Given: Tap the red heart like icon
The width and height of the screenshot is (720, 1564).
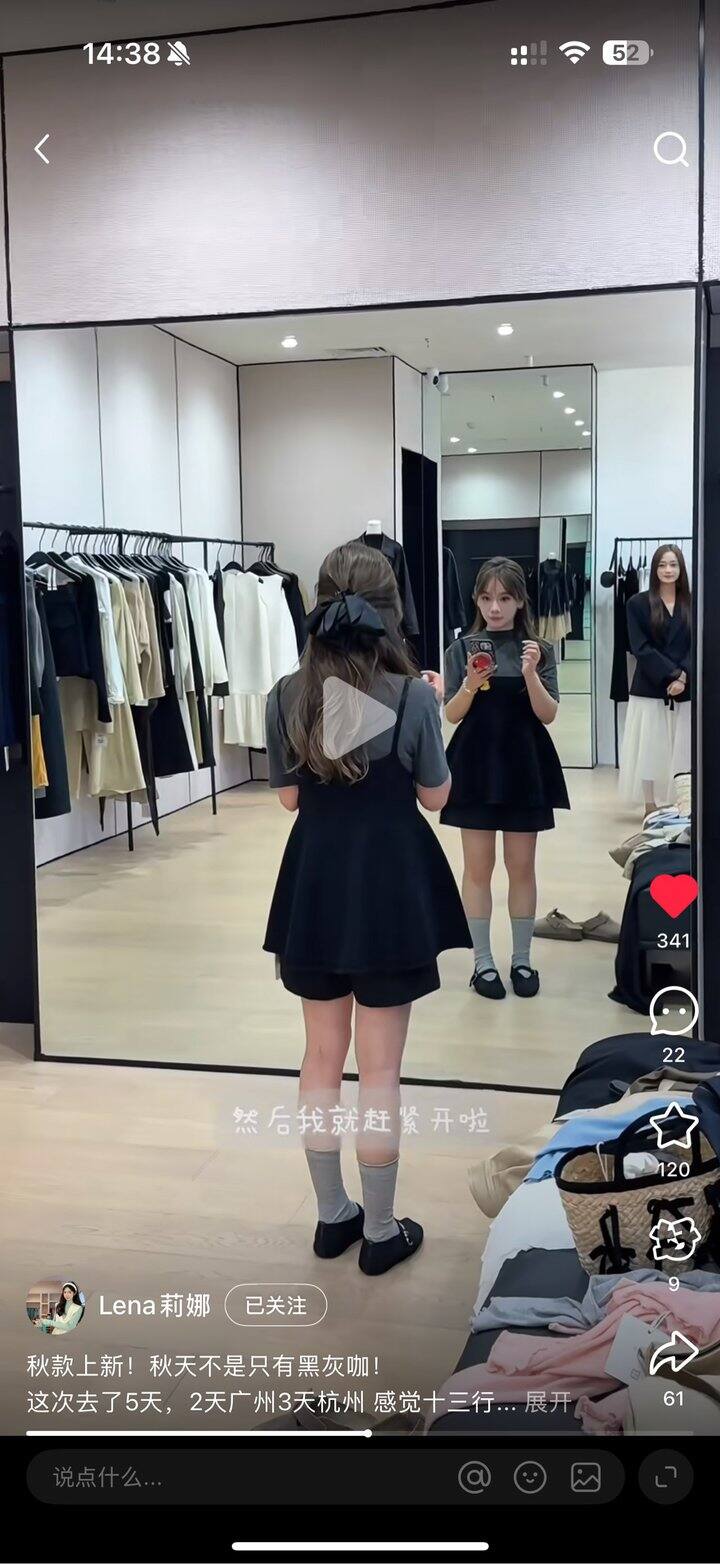Looking at the screenshot, I should (x=673, y=895).
